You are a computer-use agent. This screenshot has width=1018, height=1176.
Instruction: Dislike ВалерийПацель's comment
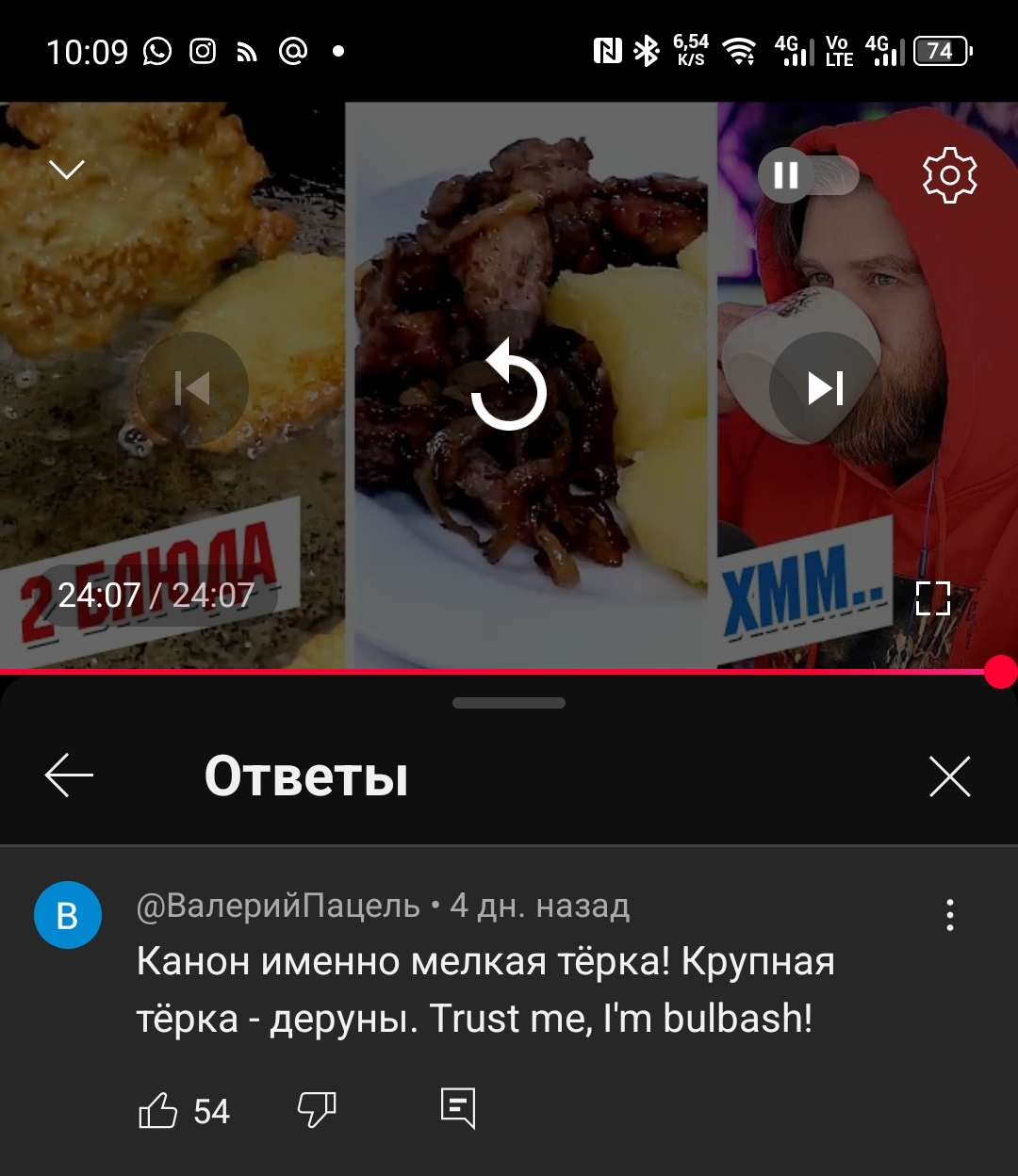pos(317,1111)
